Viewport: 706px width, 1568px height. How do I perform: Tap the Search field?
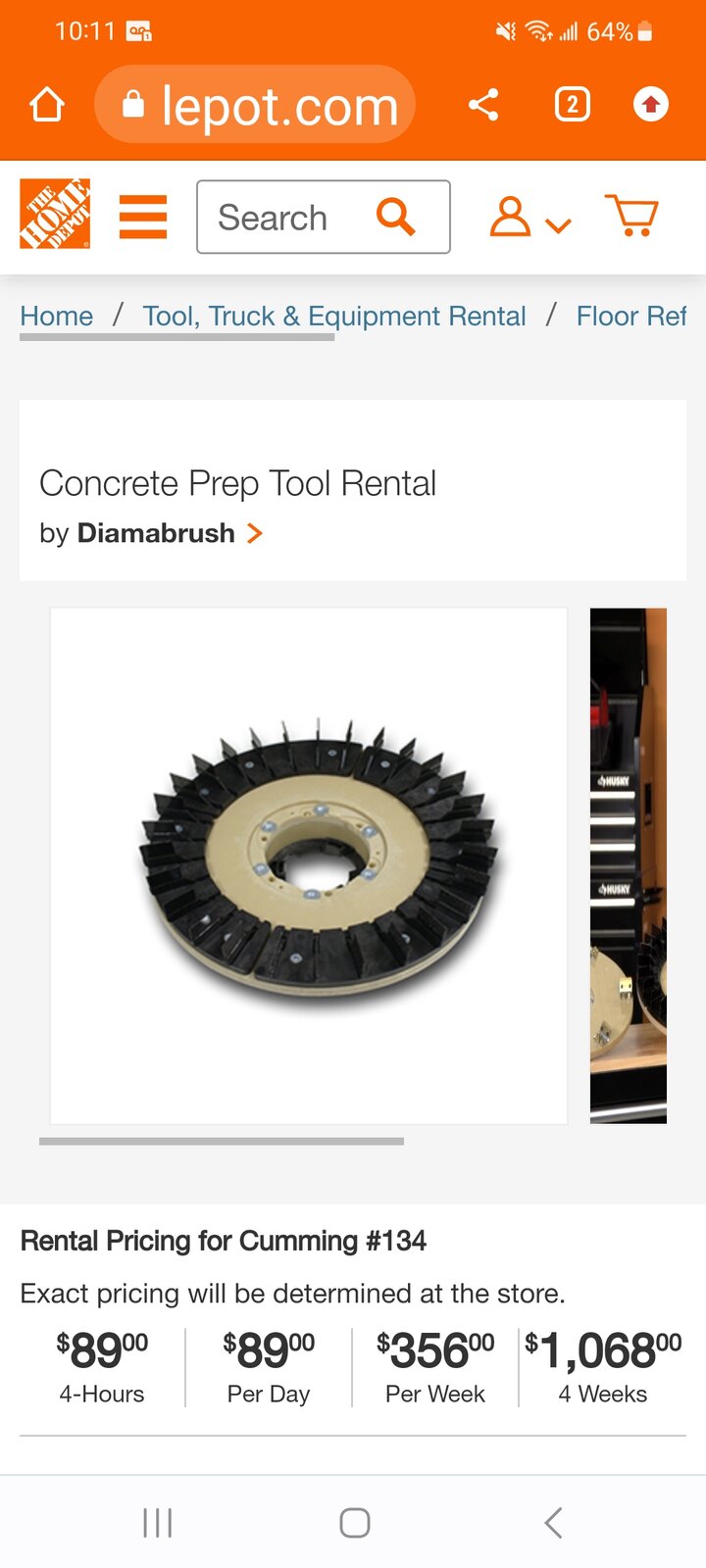294,217
